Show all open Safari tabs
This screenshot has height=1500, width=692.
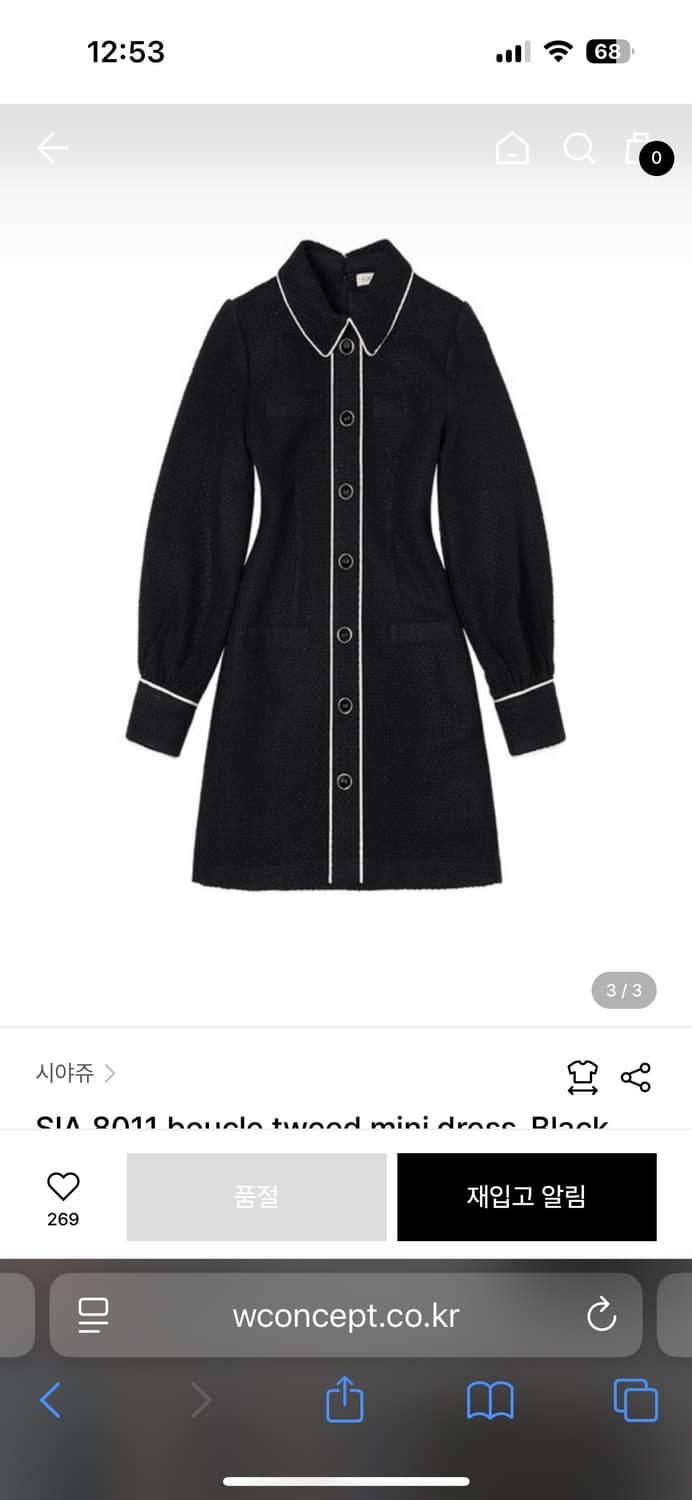635,1400
